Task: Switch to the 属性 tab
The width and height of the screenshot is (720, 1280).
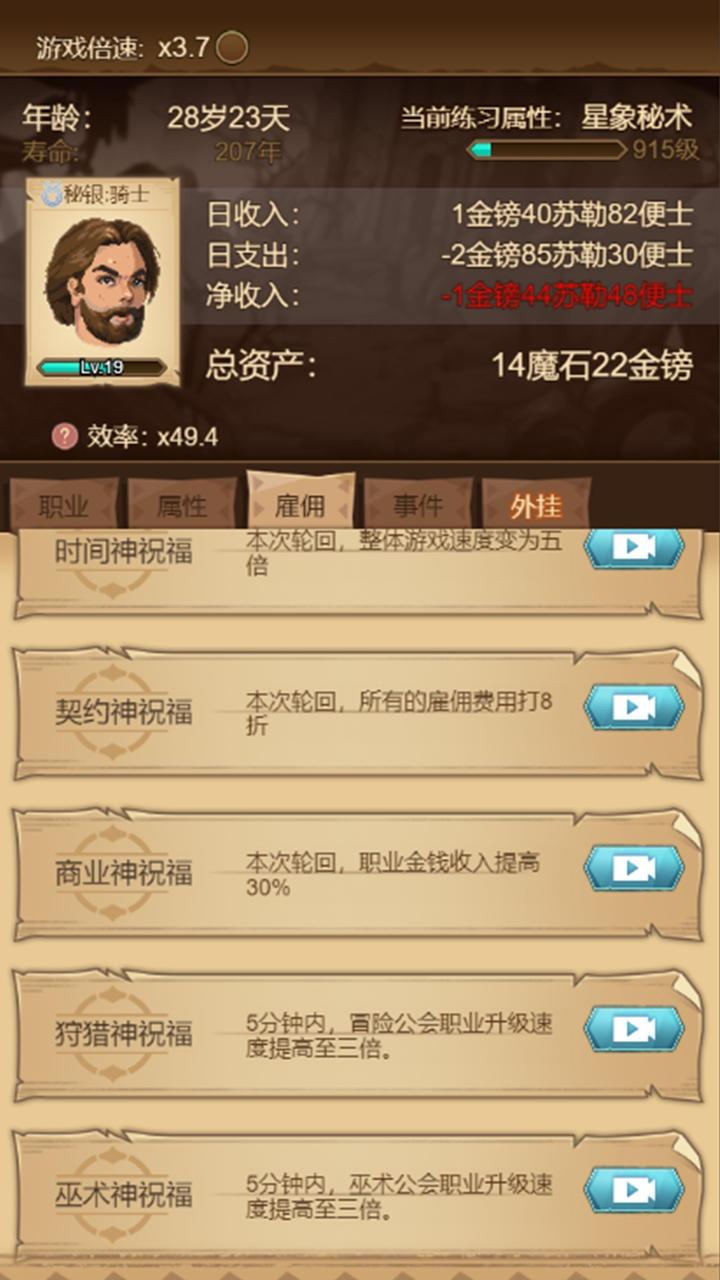Action: (182, 505)
